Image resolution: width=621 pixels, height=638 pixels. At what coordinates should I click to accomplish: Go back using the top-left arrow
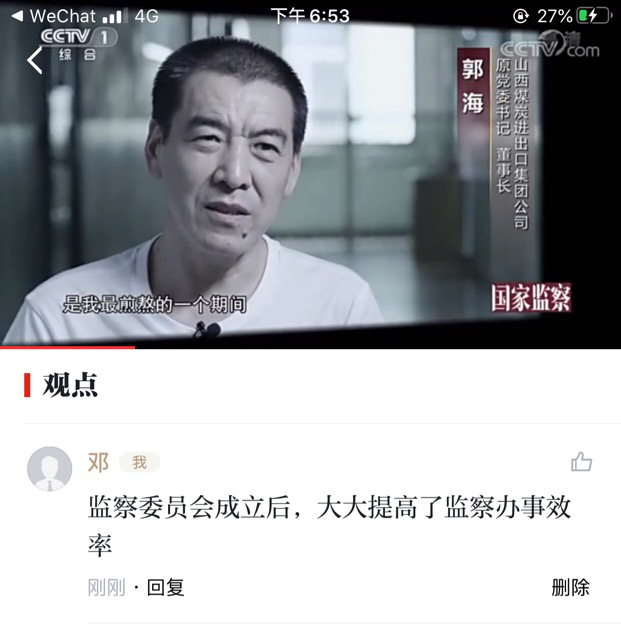(x=35, y=60)
